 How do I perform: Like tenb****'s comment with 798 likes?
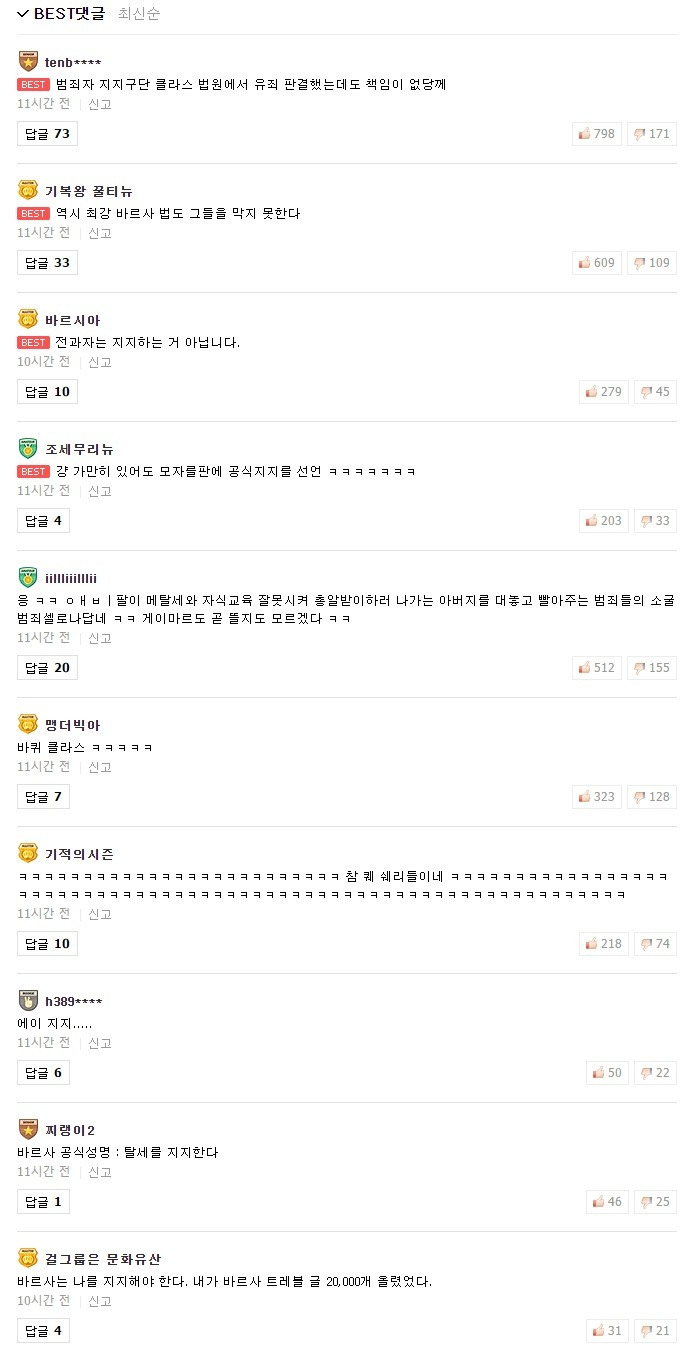(x=597, y=134)
